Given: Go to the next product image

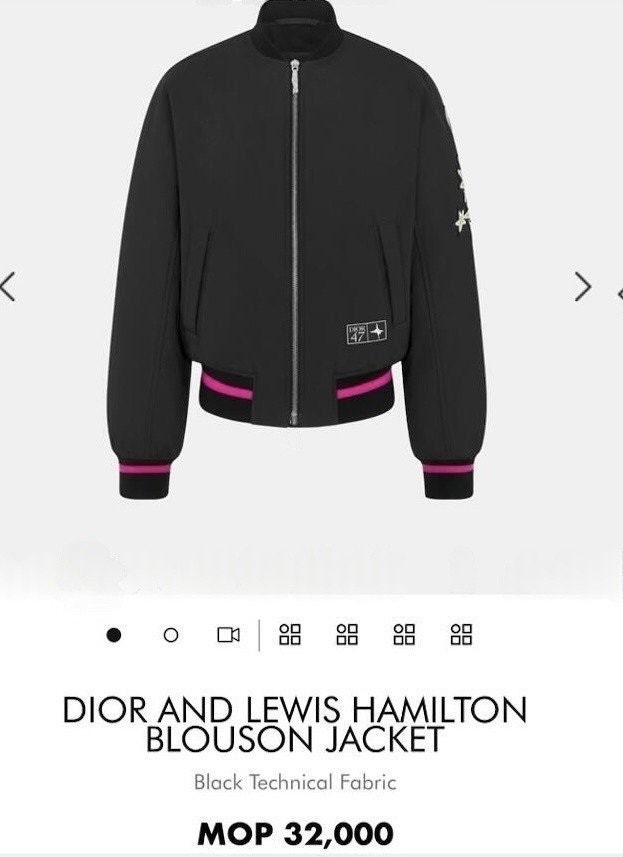Looking at the screenshot, I should pyautogui.click(x=583, y=287).
